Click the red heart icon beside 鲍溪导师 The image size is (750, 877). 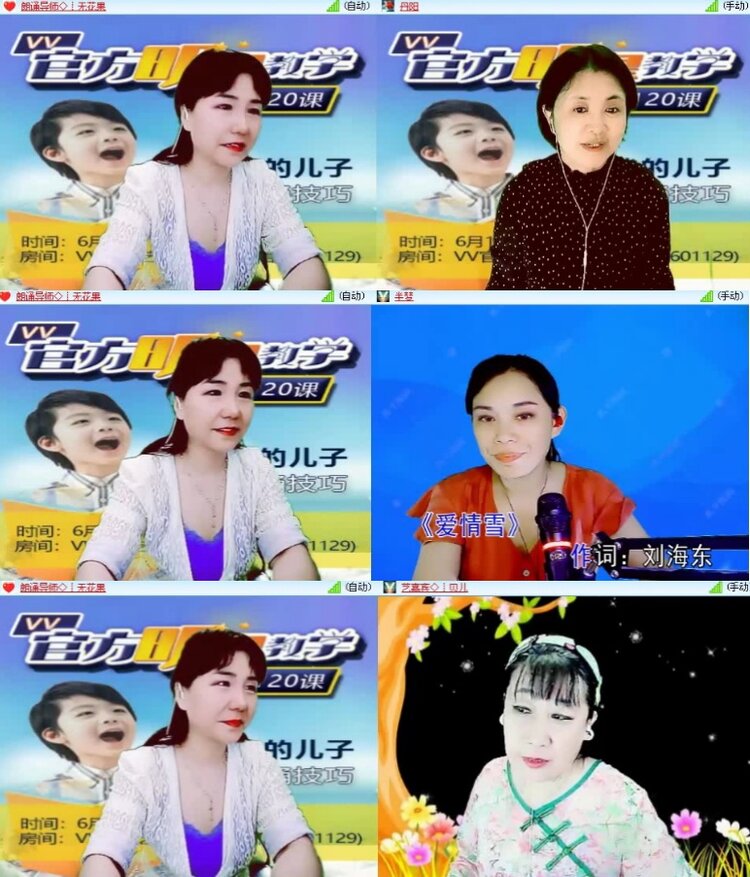(x=9, y=8)
